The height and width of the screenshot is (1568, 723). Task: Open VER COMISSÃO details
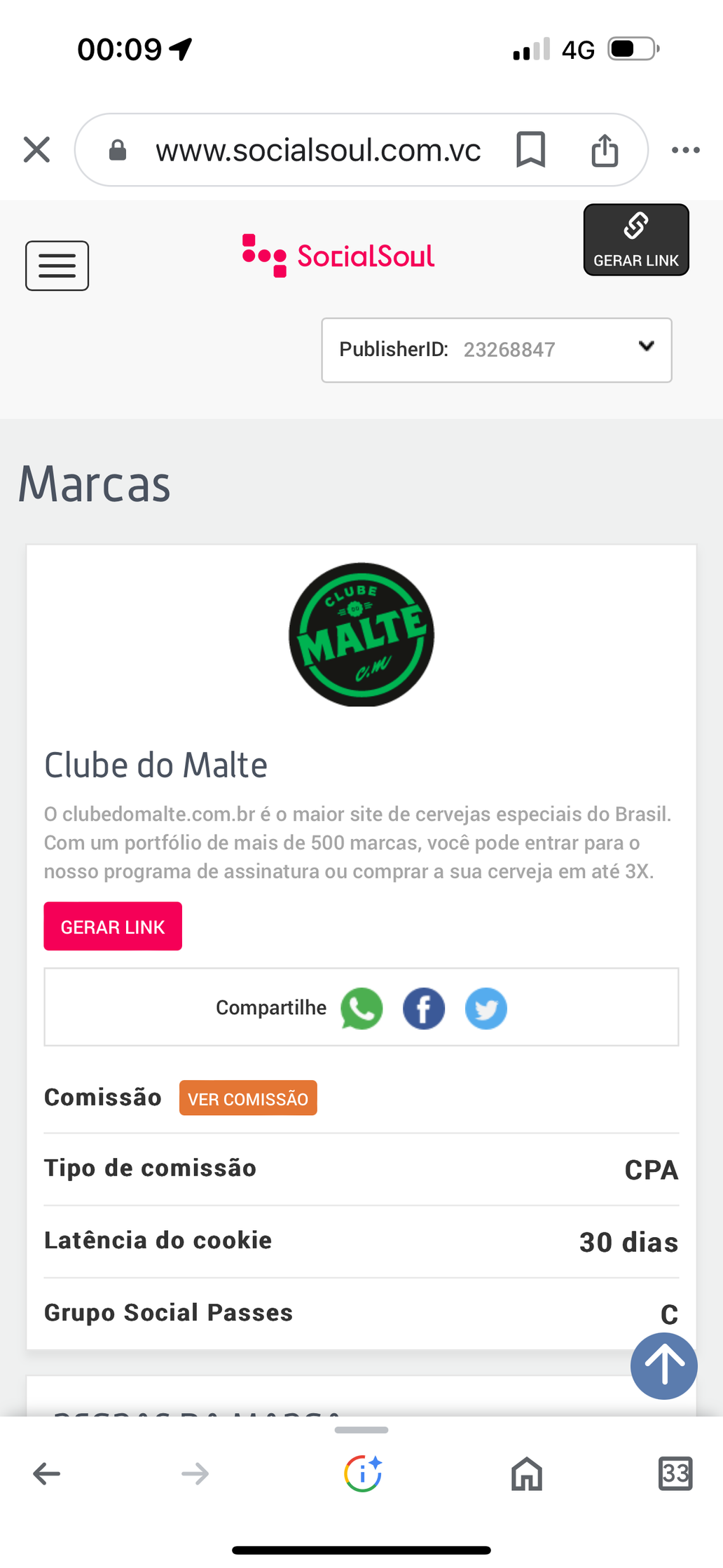pyautogui.click(x=248, y=1098)
